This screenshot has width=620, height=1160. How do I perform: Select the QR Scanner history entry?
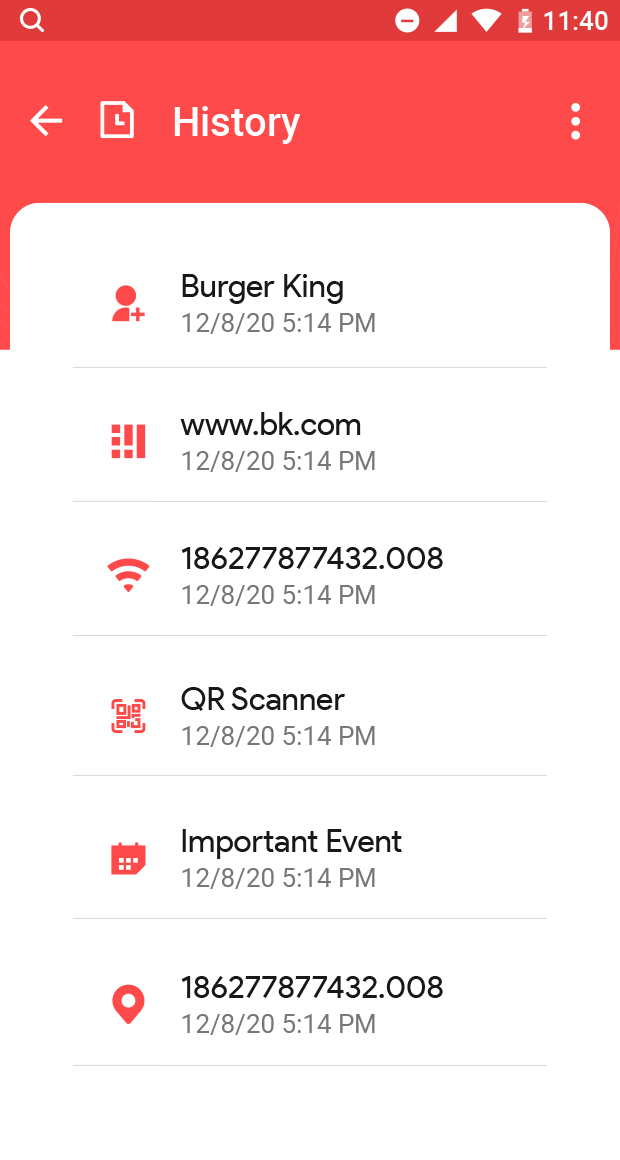[x=310, y=715]
